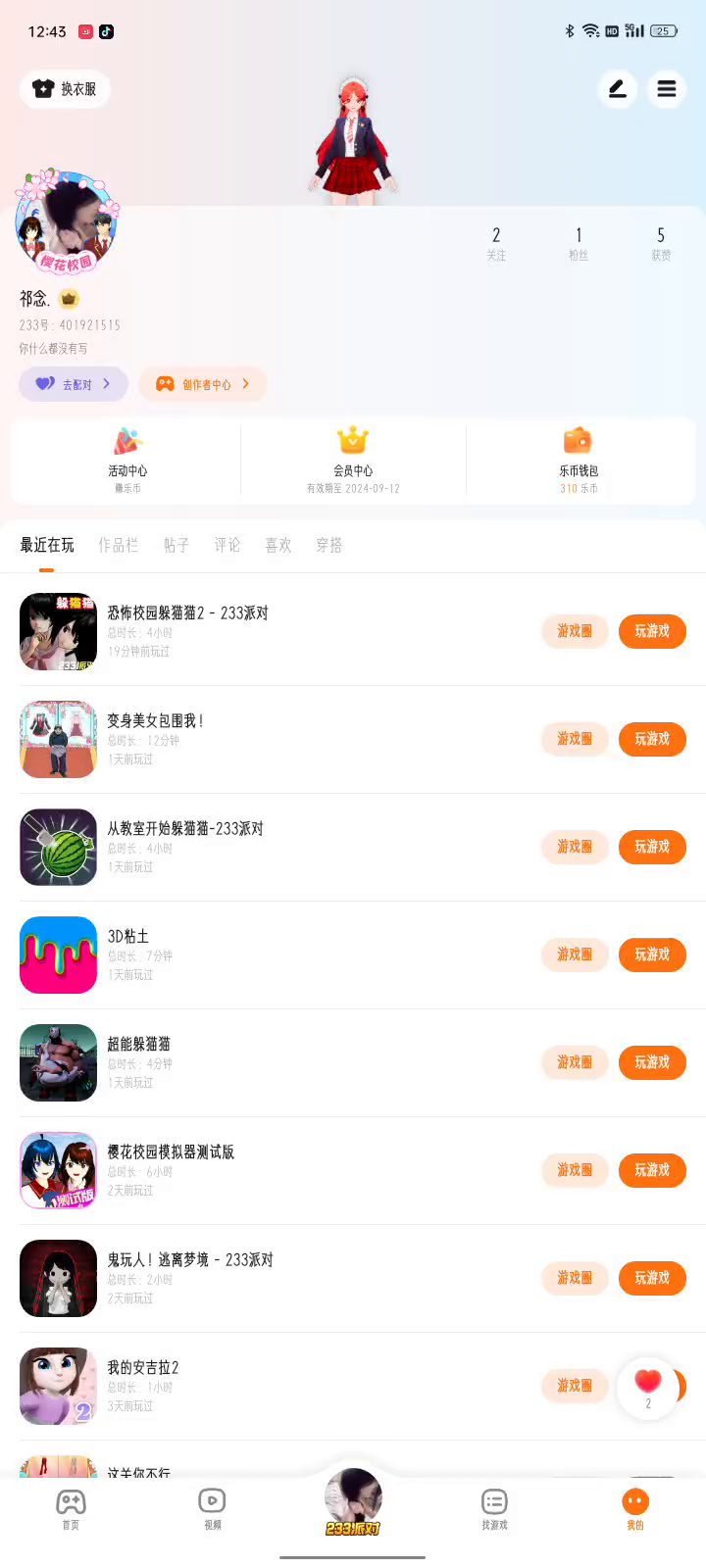Select the 评论 tab
706x1568 pixels.
click(x=227, y=545)
